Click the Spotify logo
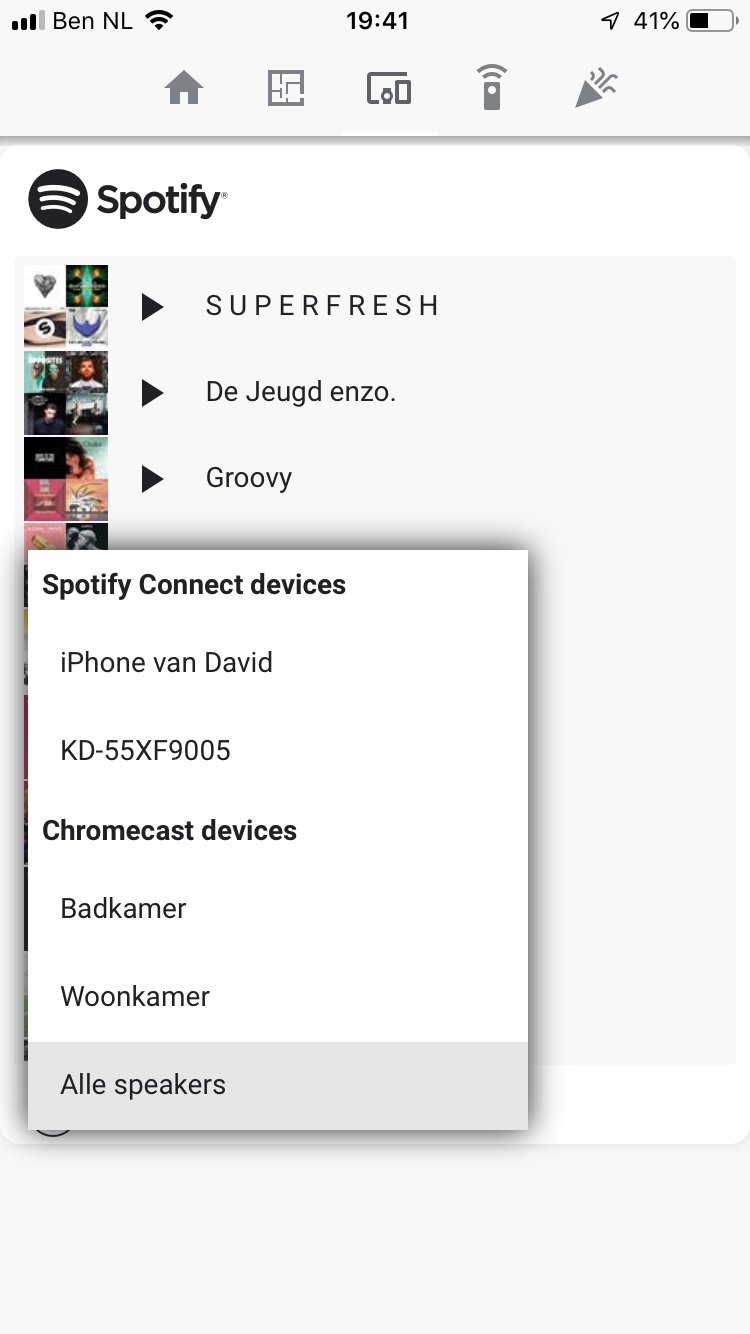 [x=126, y=198]
